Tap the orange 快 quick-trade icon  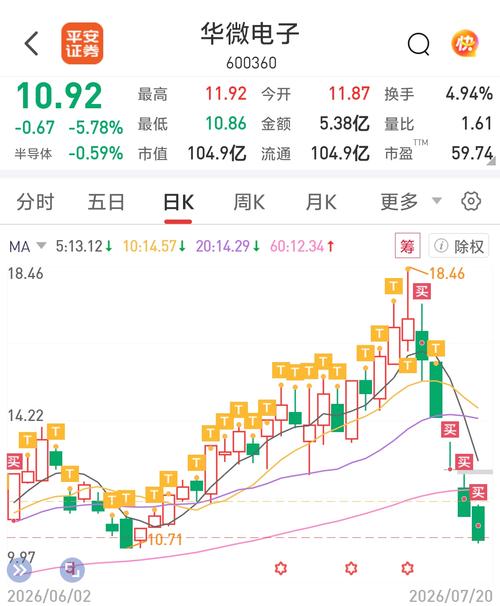click(x=464, y=43)
